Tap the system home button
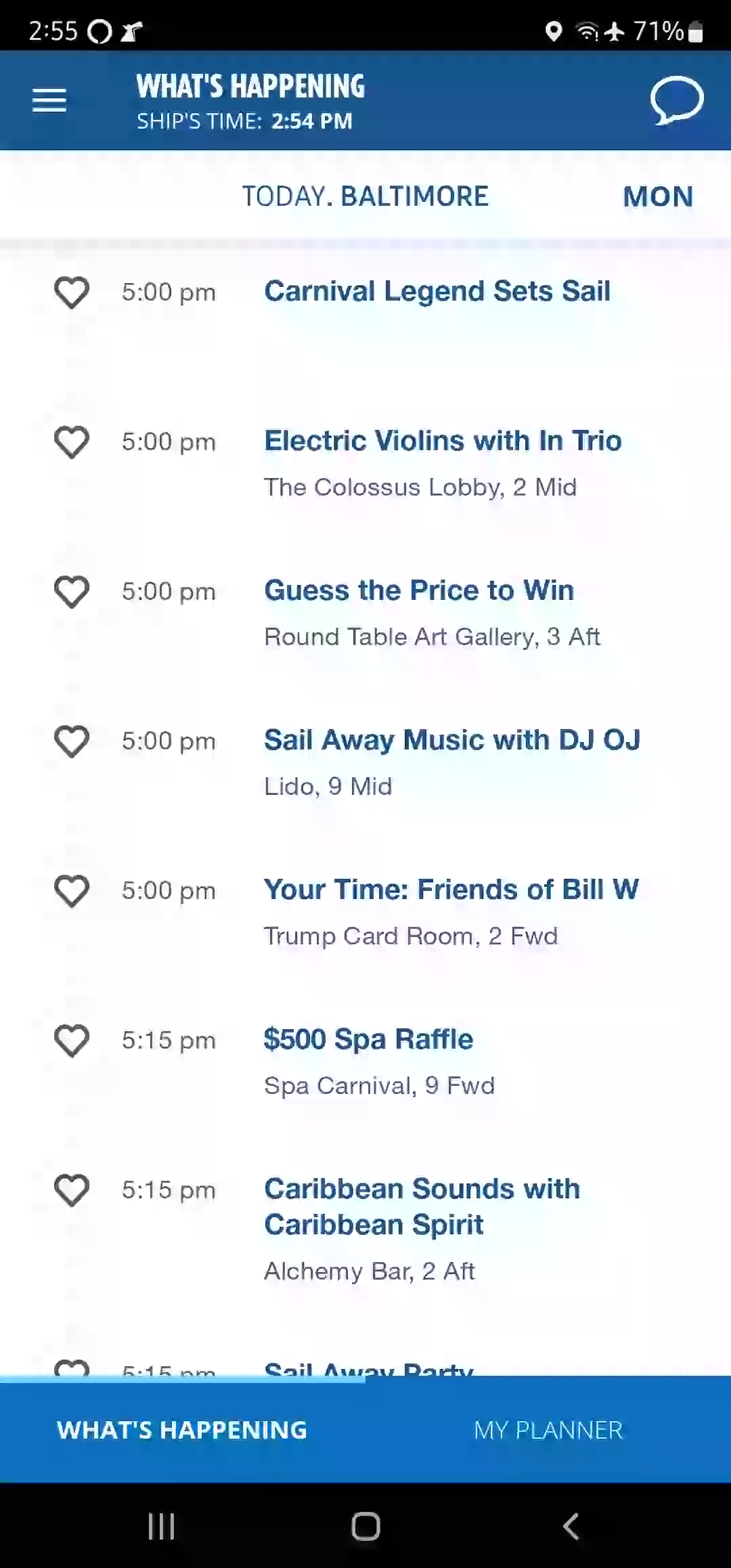This screenshot has height=1568, width=731. (x=365, y=1526)
